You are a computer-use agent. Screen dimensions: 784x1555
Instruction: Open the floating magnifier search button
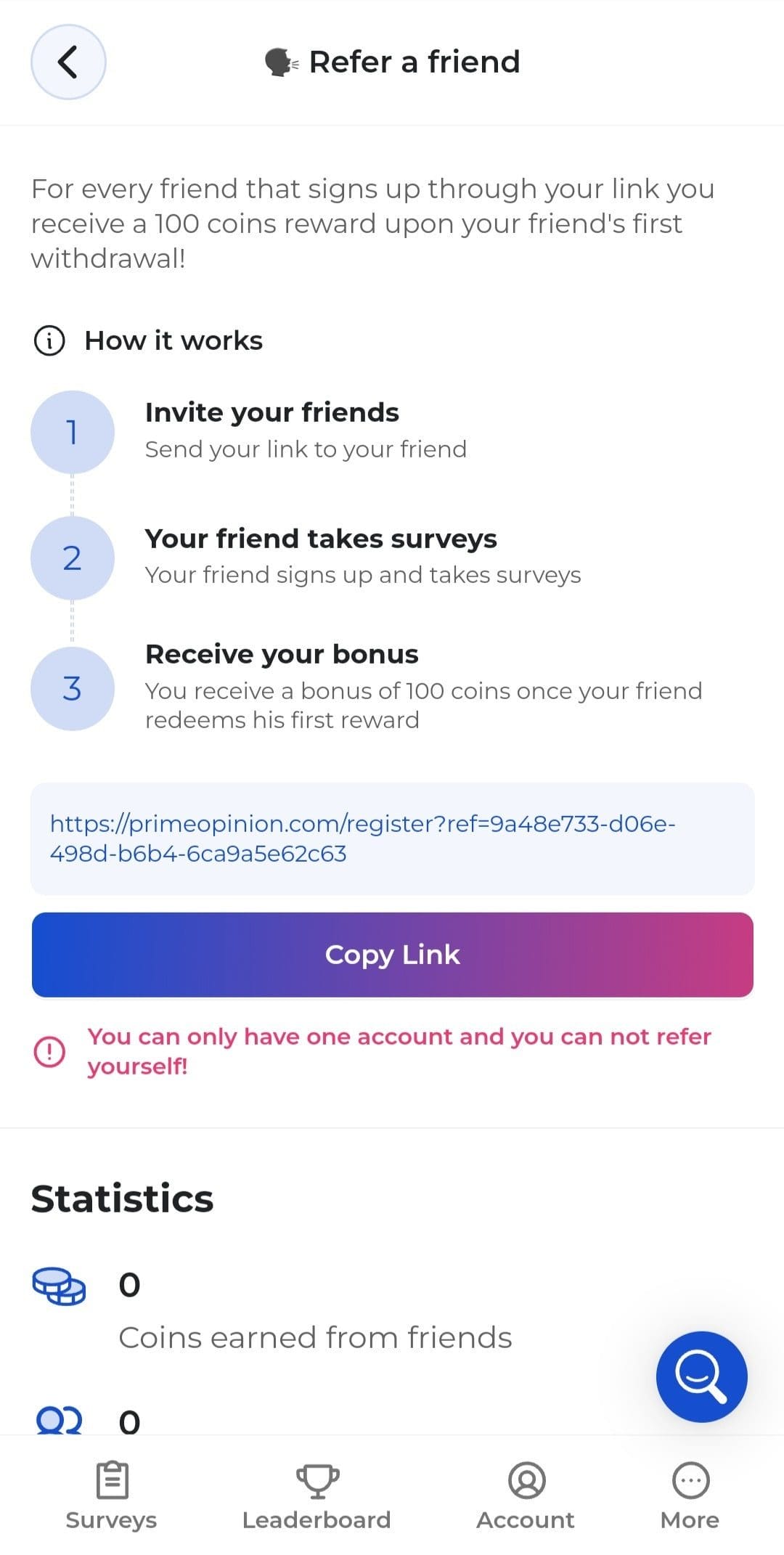[x=701, y=1376]
